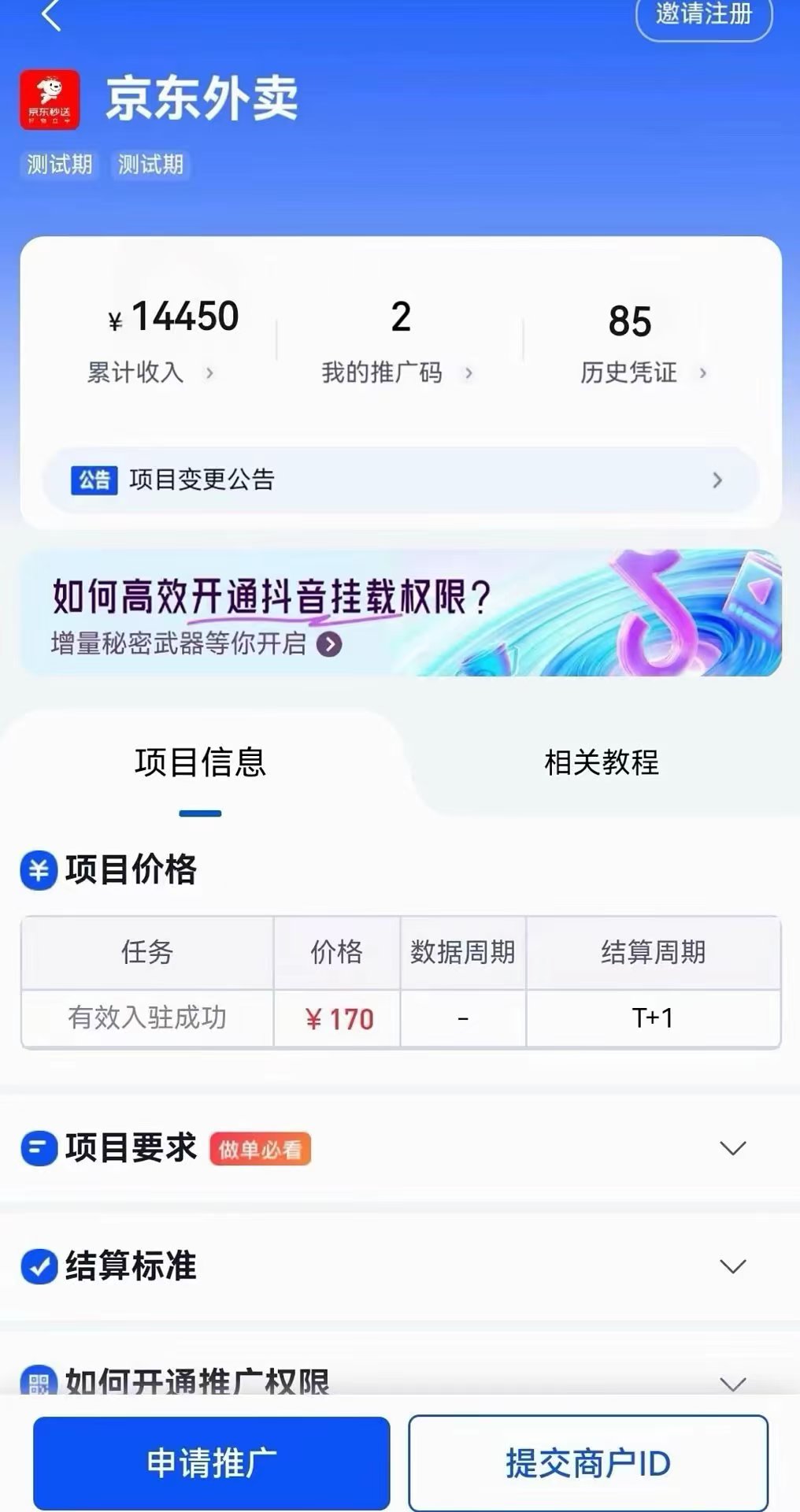800x1512 pixels.
Task: Click the blue icon beside 项目要求
Action: click(x=37, y=1149)
